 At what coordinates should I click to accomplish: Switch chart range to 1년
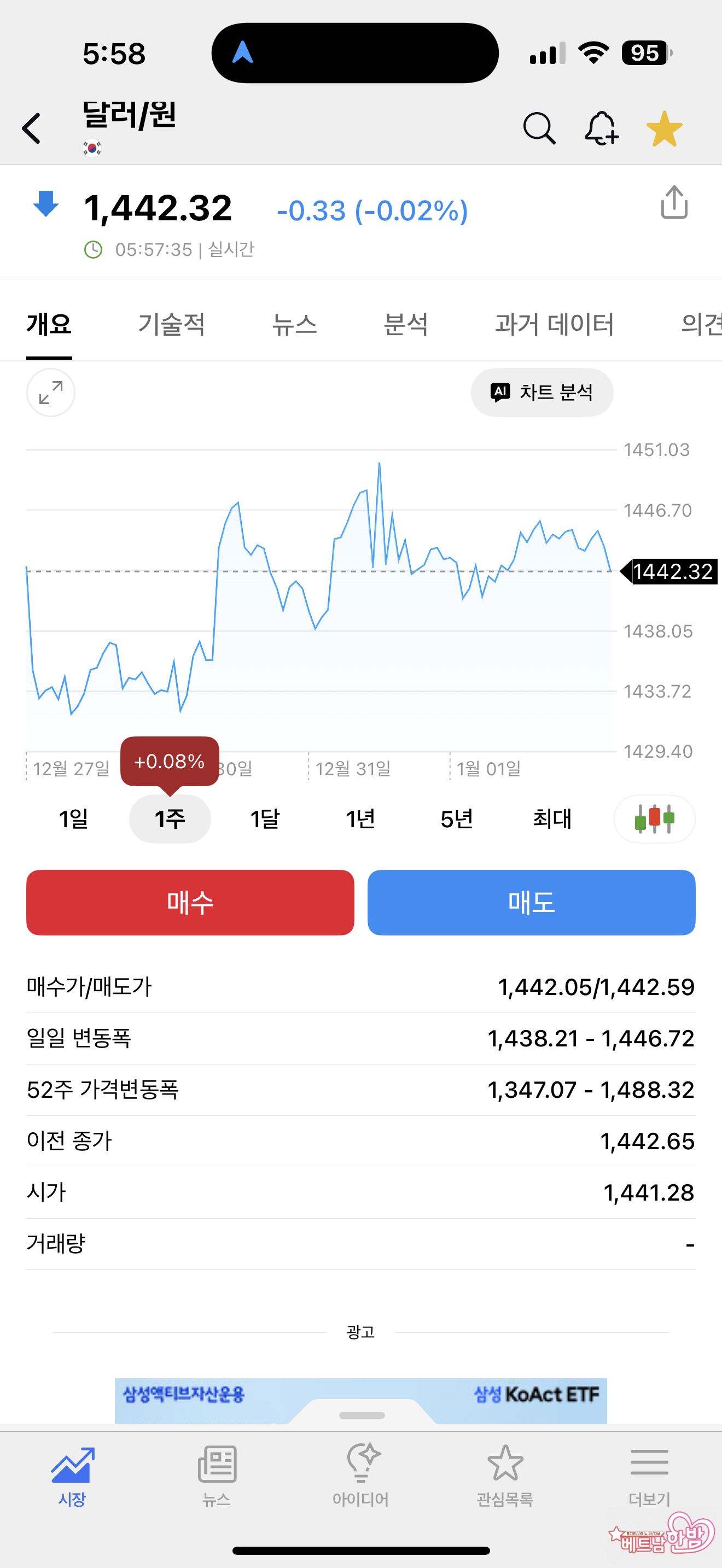(x=360, y=818)
